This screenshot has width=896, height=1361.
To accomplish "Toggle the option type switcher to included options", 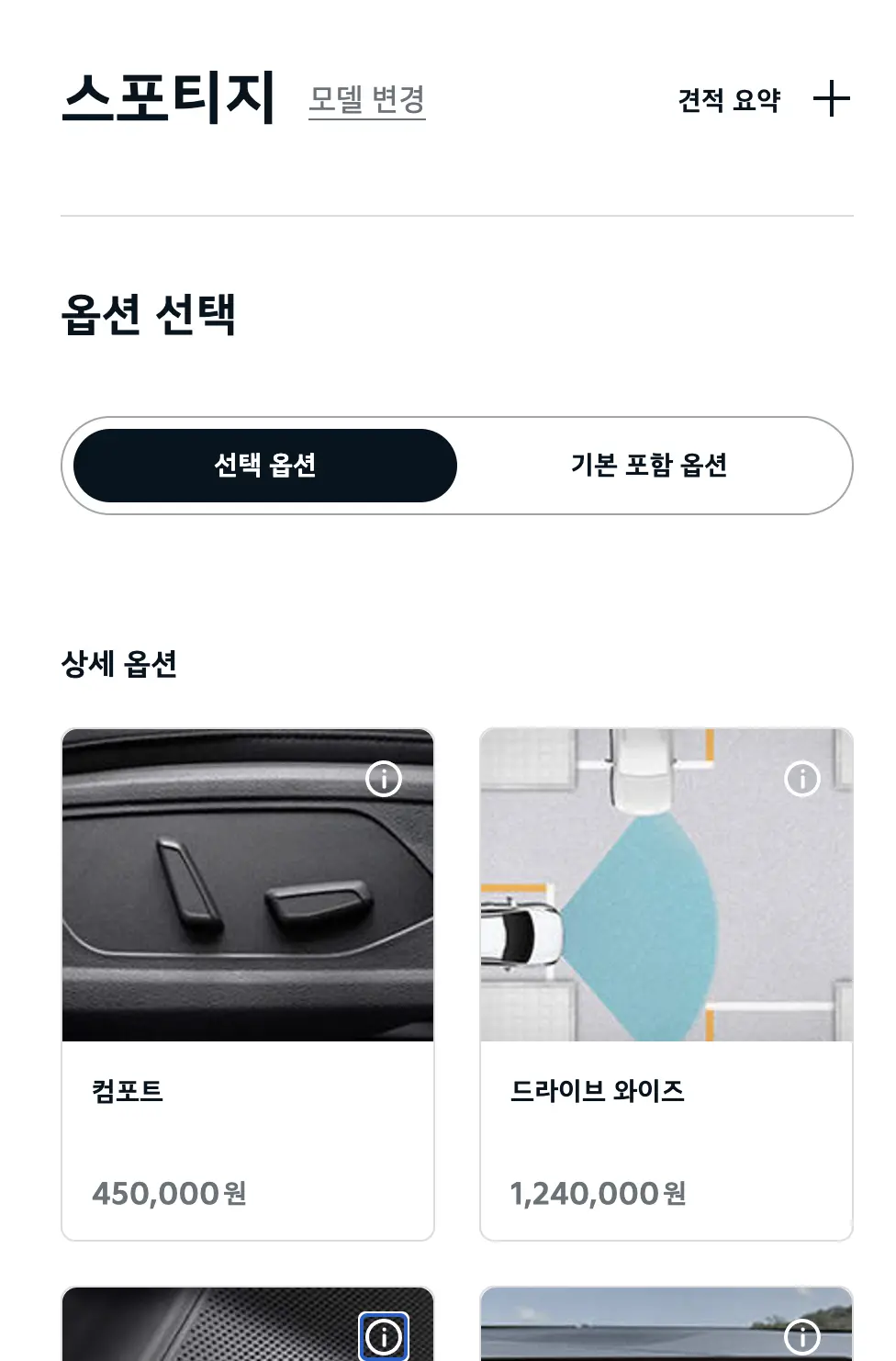I will point(653,465).
